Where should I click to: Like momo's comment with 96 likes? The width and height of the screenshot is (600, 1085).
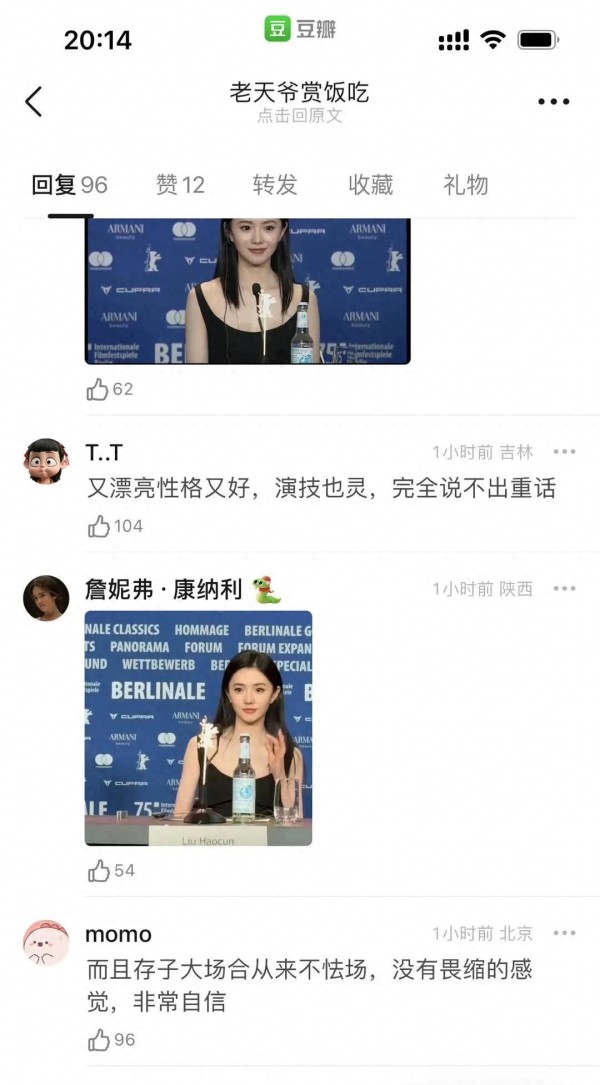click(x=111, y=1039)
